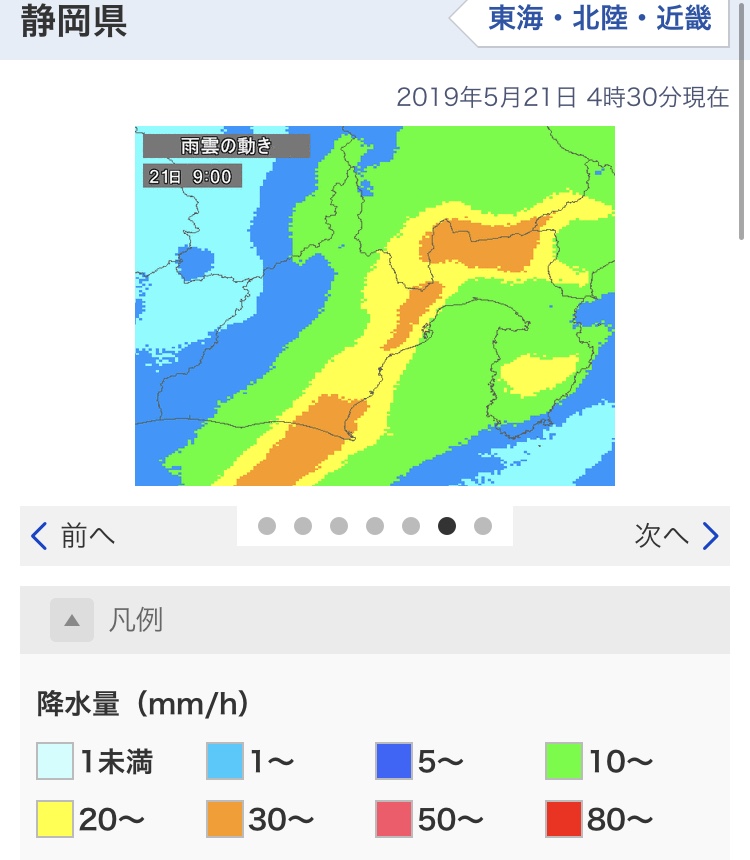This screenshot has width=750, height=860.
Task: Open the 東海・北陸・近畿 region link
Action: pos(598,19)
